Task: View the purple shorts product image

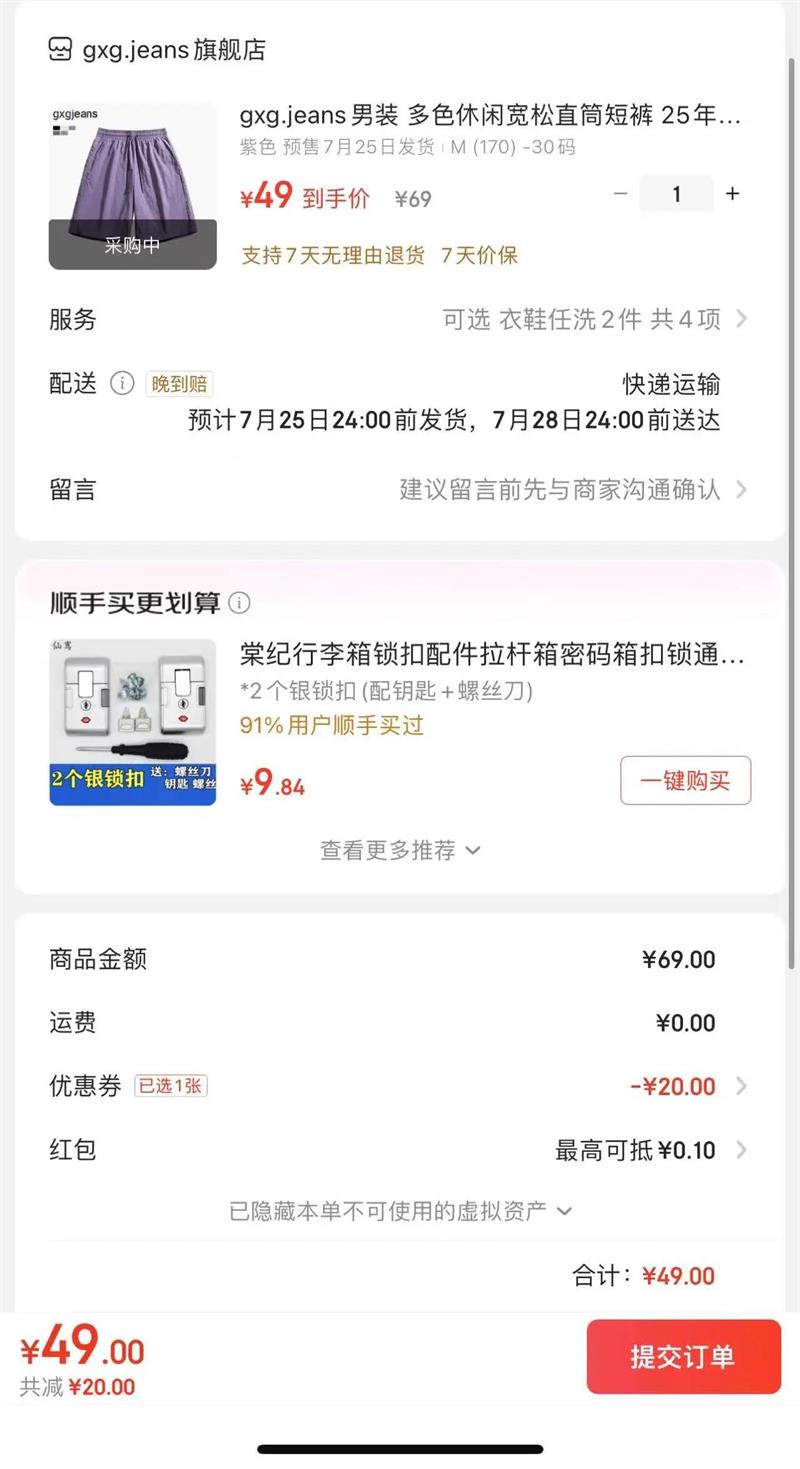Action: point(132,185)
